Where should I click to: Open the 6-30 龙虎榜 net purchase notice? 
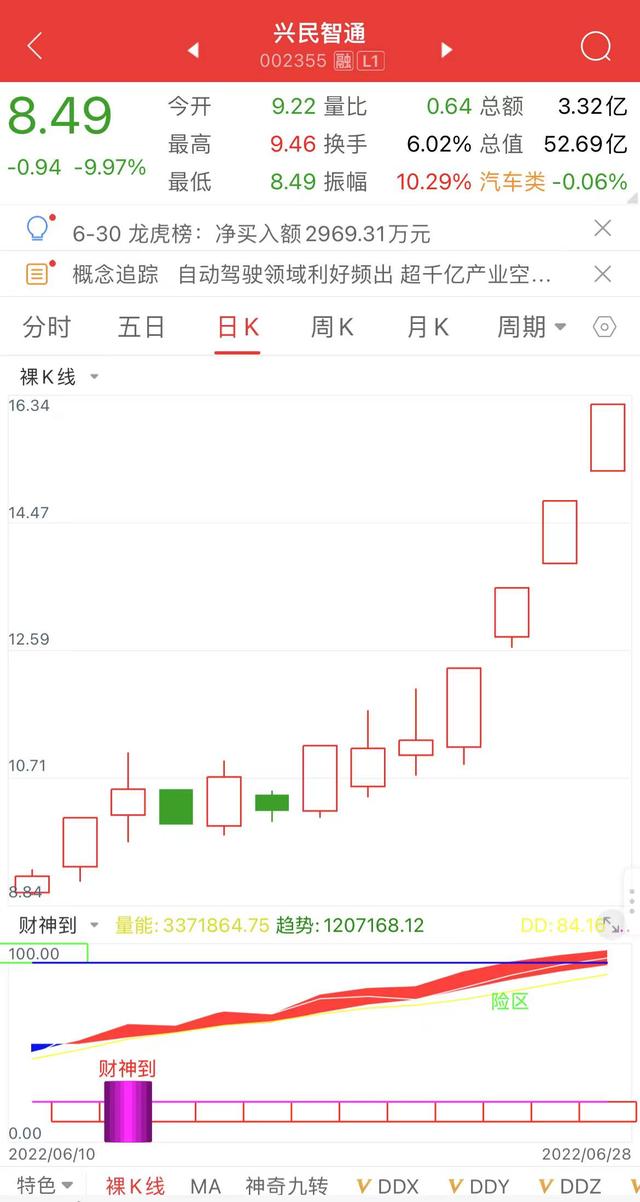(x=251, y=234)
